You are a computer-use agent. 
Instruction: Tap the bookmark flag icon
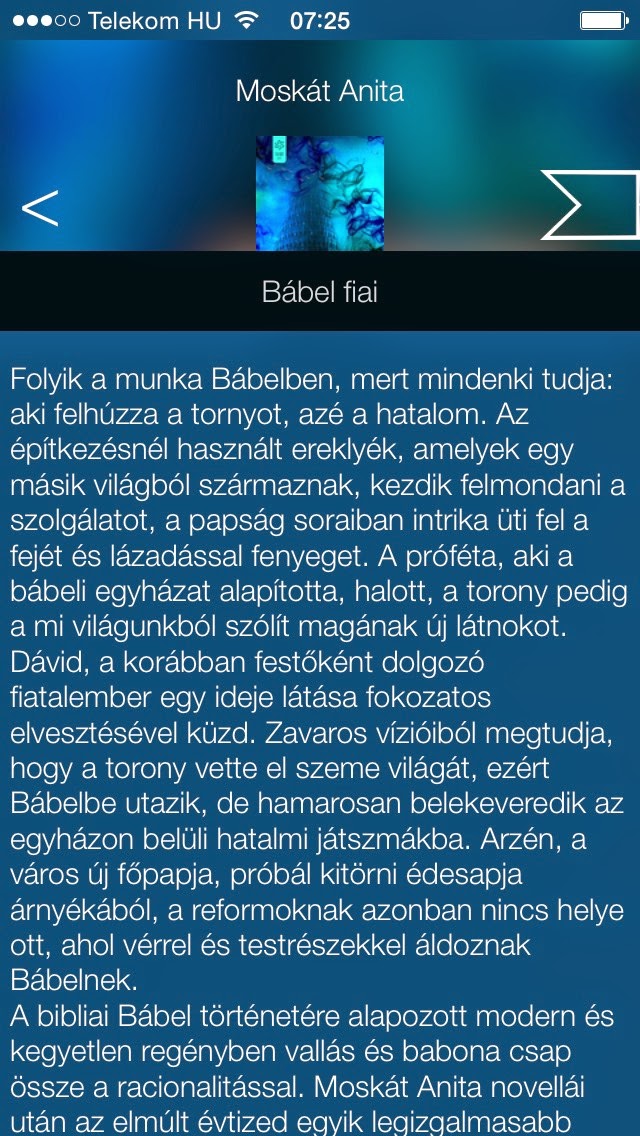(x=591, y=205)
